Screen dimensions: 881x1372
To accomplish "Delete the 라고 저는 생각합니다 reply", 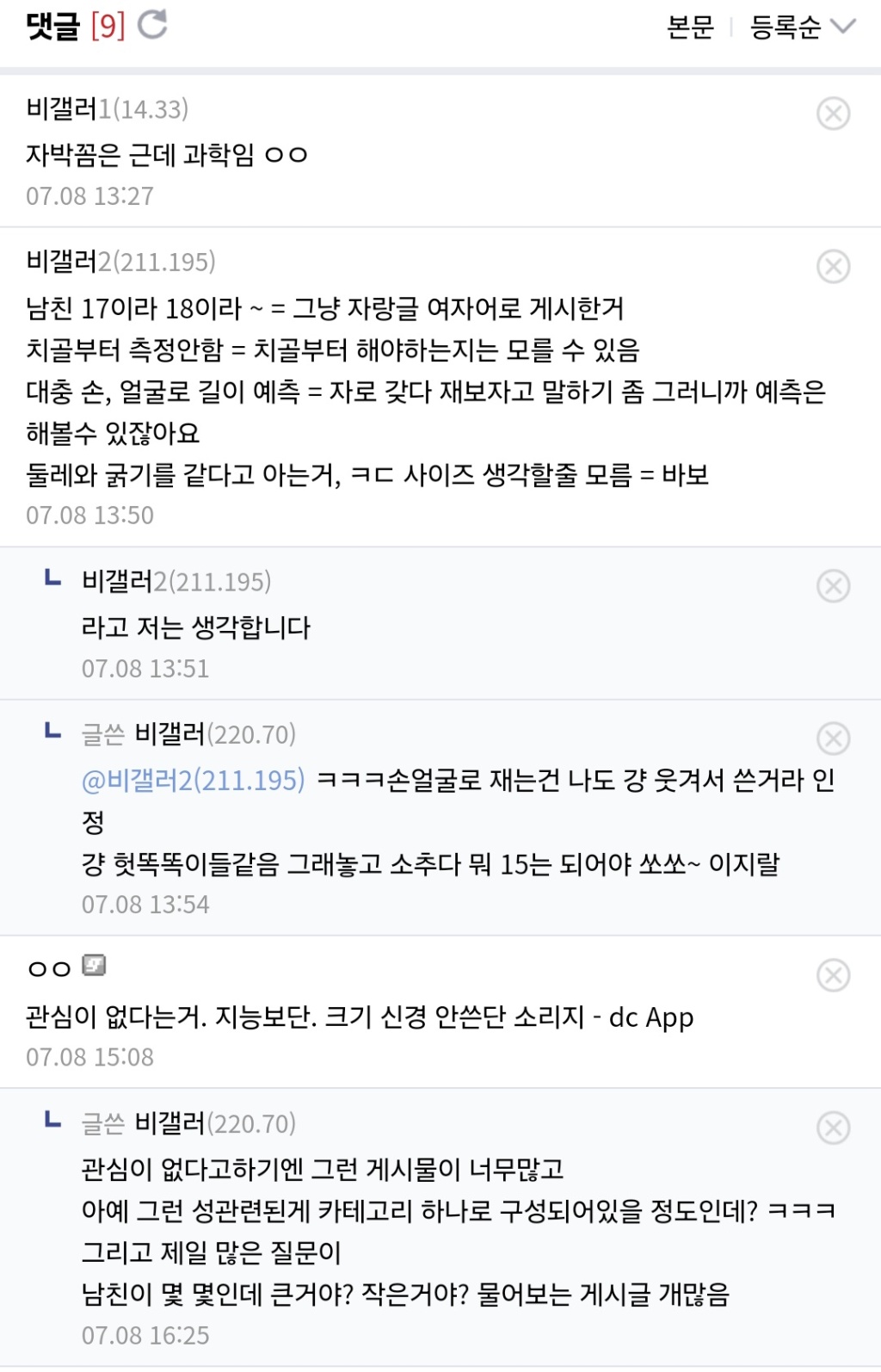I will [833, 586].
